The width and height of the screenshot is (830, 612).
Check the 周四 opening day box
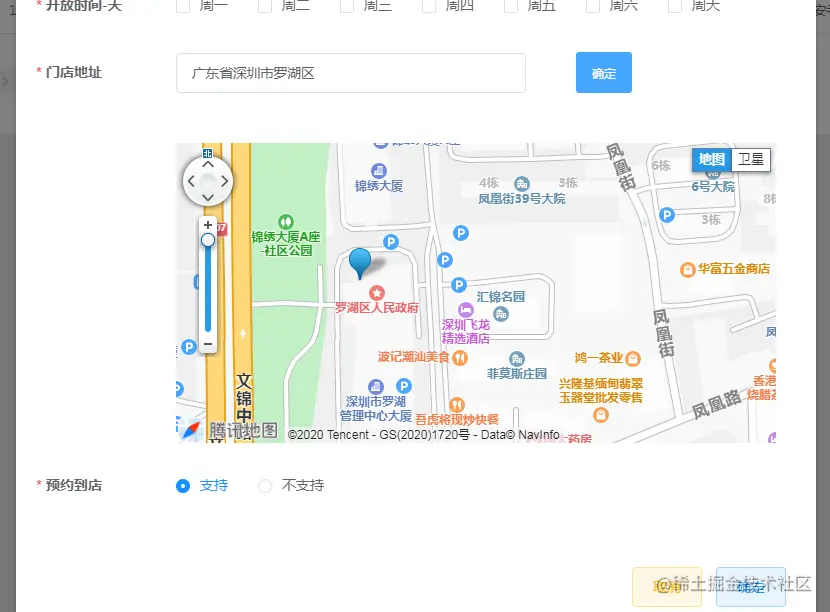(x=429, y=6)
